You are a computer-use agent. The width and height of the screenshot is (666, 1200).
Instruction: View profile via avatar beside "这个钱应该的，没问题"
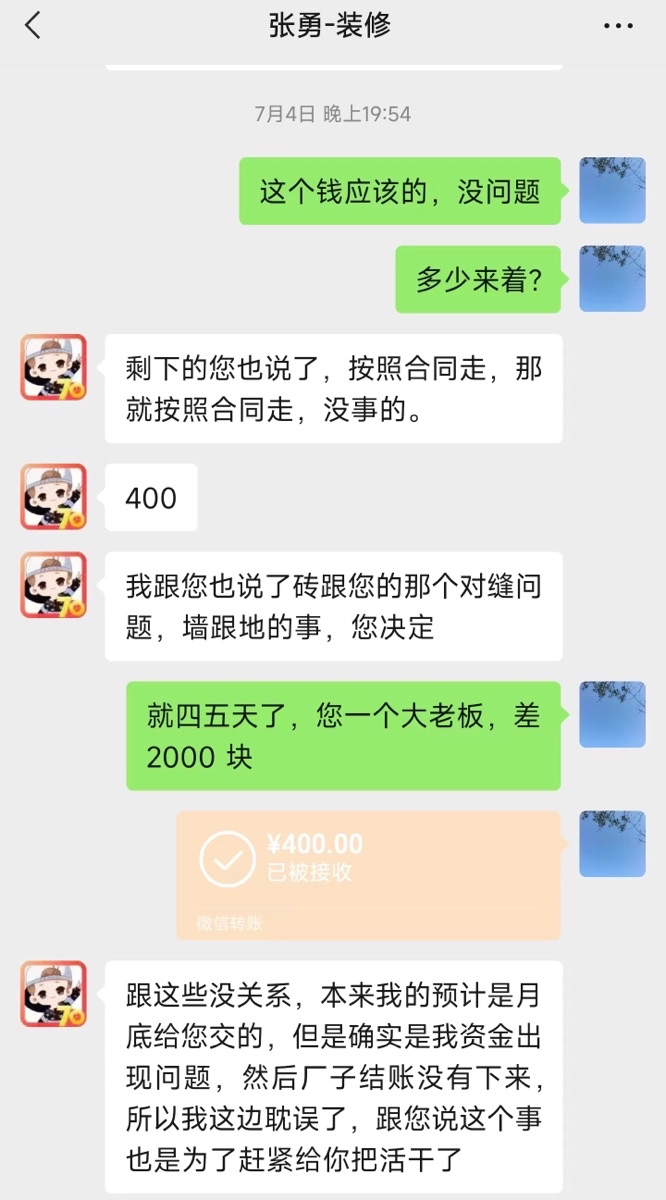(612, 190)
